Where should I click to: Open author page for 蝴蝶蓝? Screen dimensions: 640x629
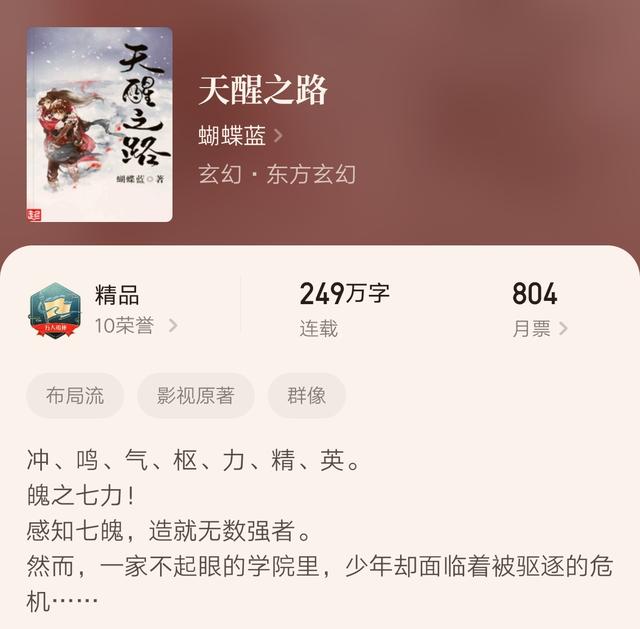point(240,136)
